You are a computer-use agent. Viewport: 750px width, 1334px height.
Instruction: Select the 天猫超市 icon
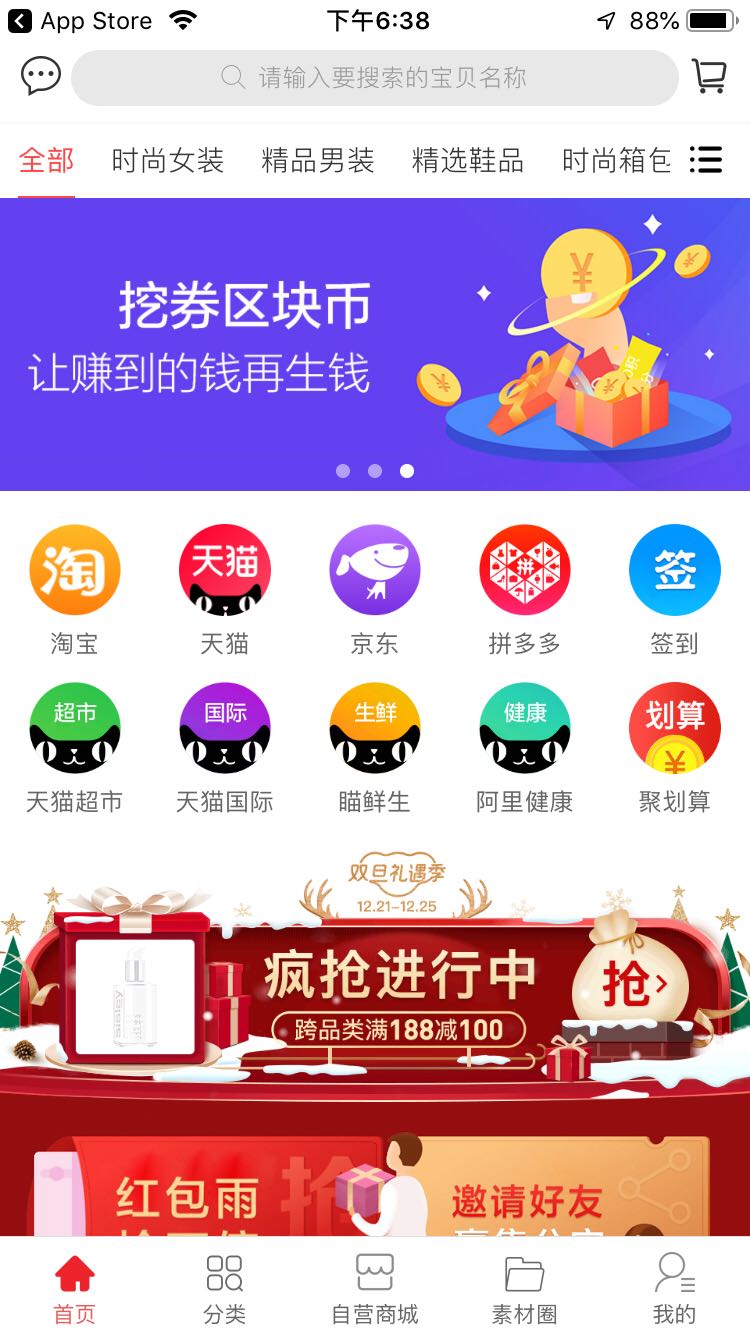point(75,729)
